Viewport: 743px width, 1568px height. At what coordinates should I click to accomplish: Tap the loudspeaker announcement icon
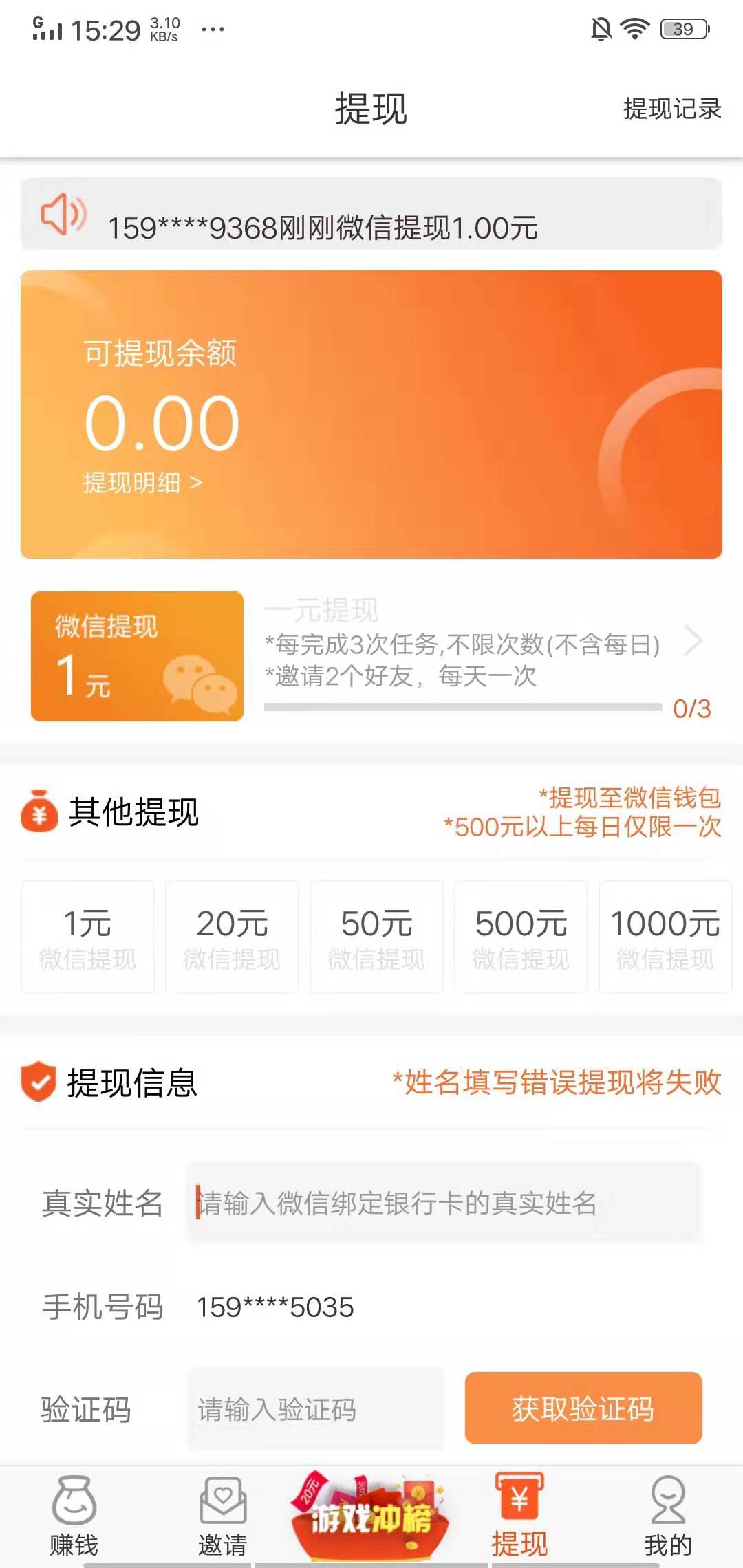pos(63,217)
